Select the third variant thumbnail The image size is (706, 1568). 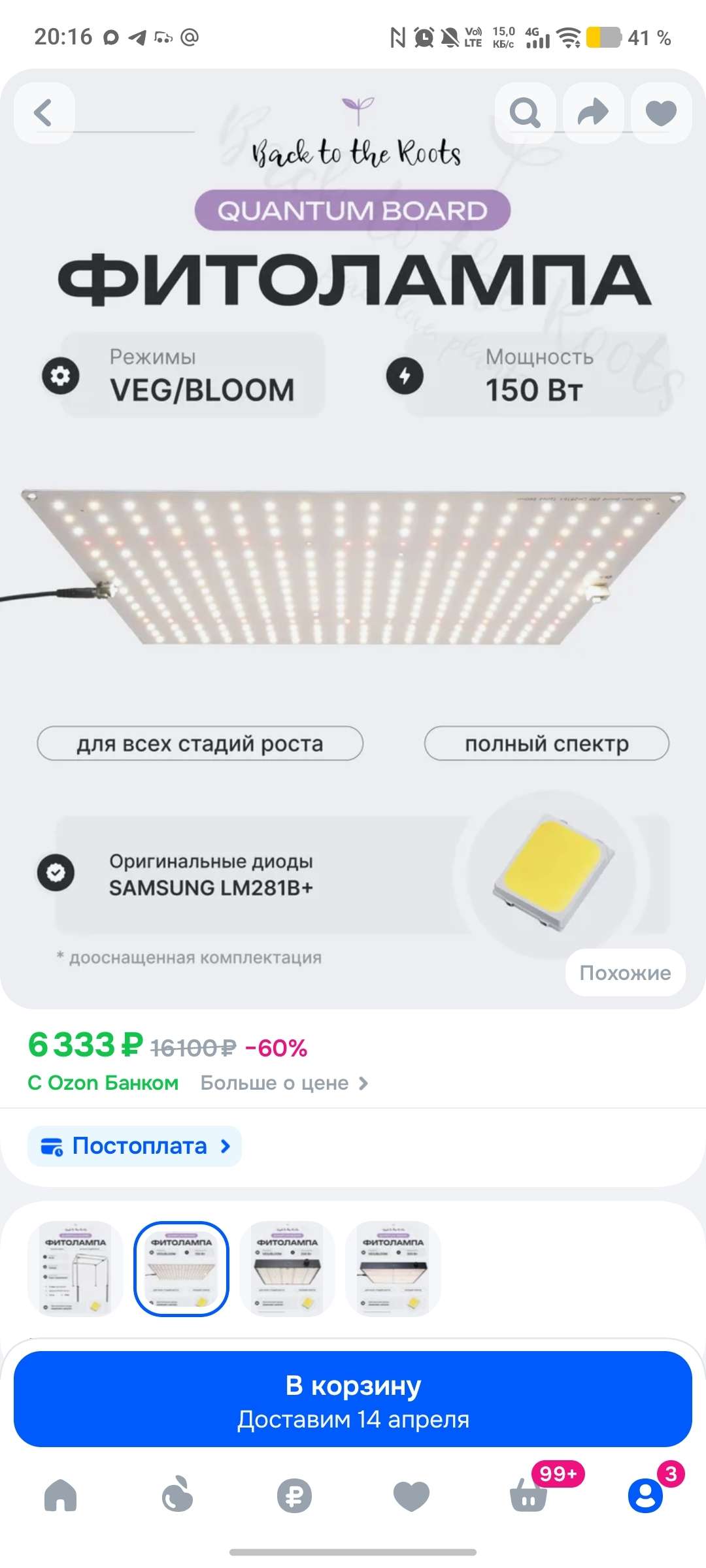click(x=287, y=1269)
